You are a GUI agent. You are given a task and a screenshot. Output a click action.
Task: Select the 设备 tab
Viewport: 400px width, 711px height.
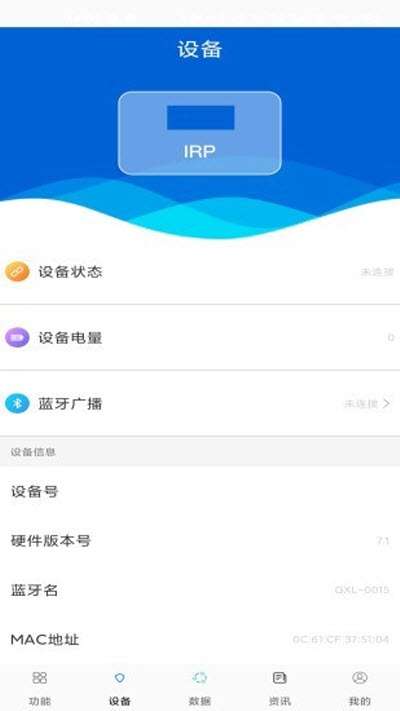click(120, 688)
